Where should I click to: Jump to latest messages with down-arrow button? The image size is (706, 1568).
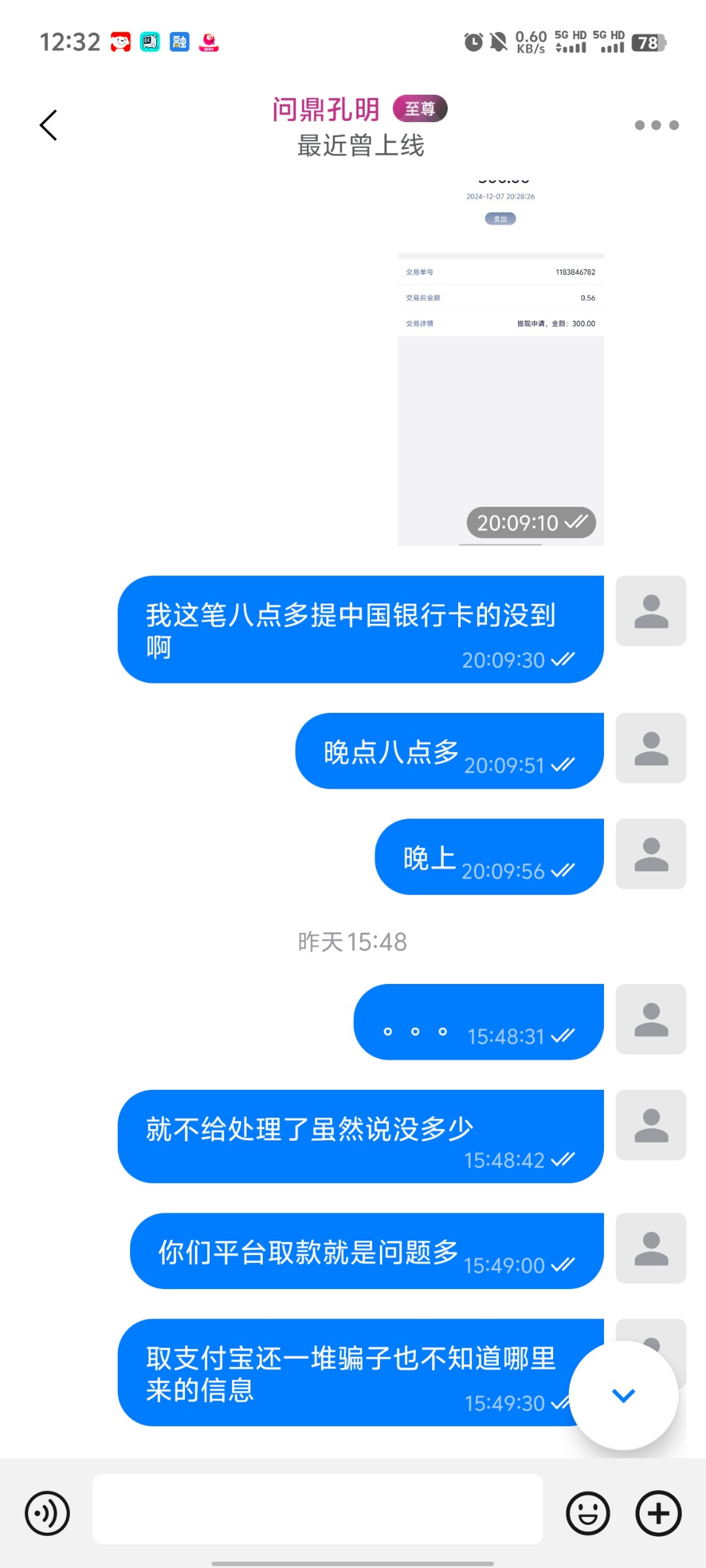(x=623, y=1395)
